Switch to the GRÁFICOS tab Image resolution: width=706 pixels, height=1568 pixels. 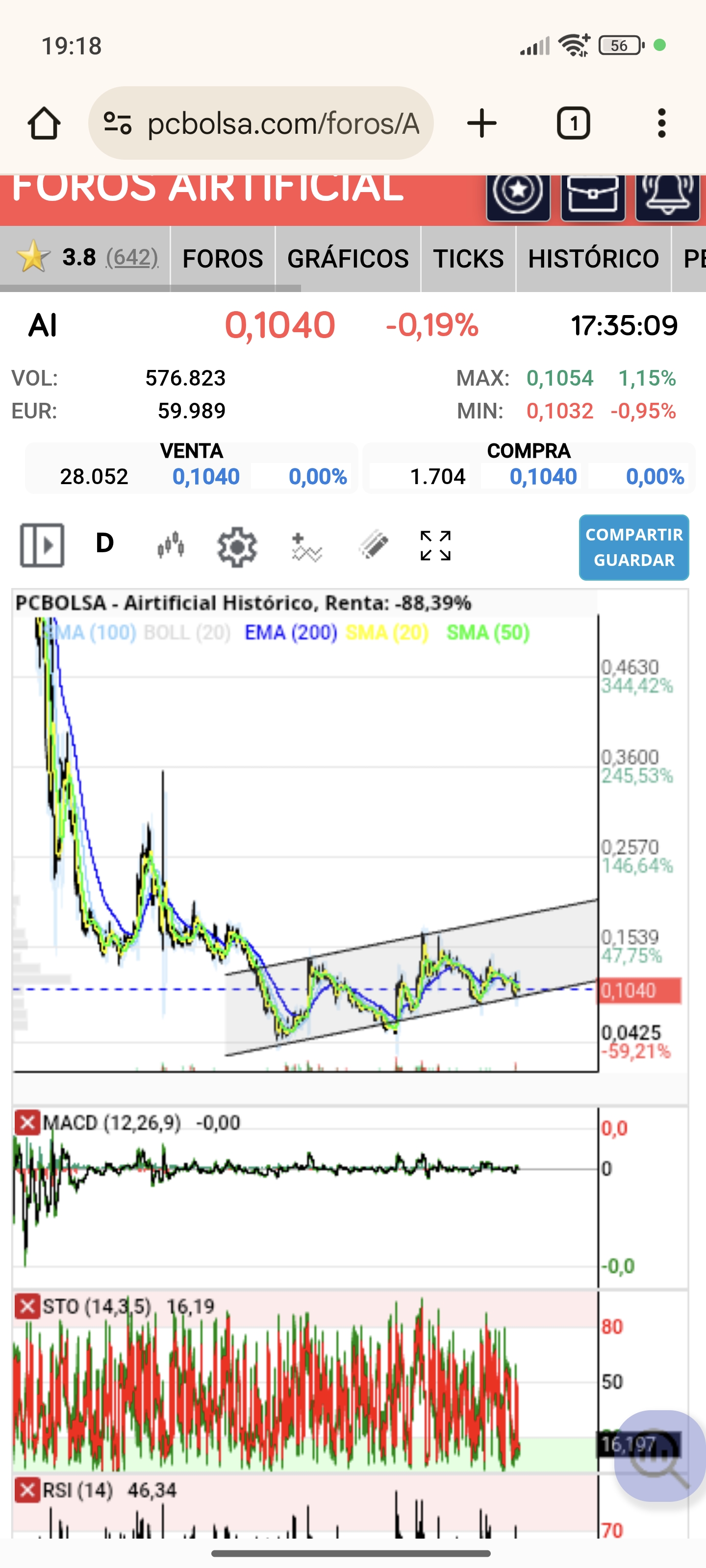[x=348, y=259]
